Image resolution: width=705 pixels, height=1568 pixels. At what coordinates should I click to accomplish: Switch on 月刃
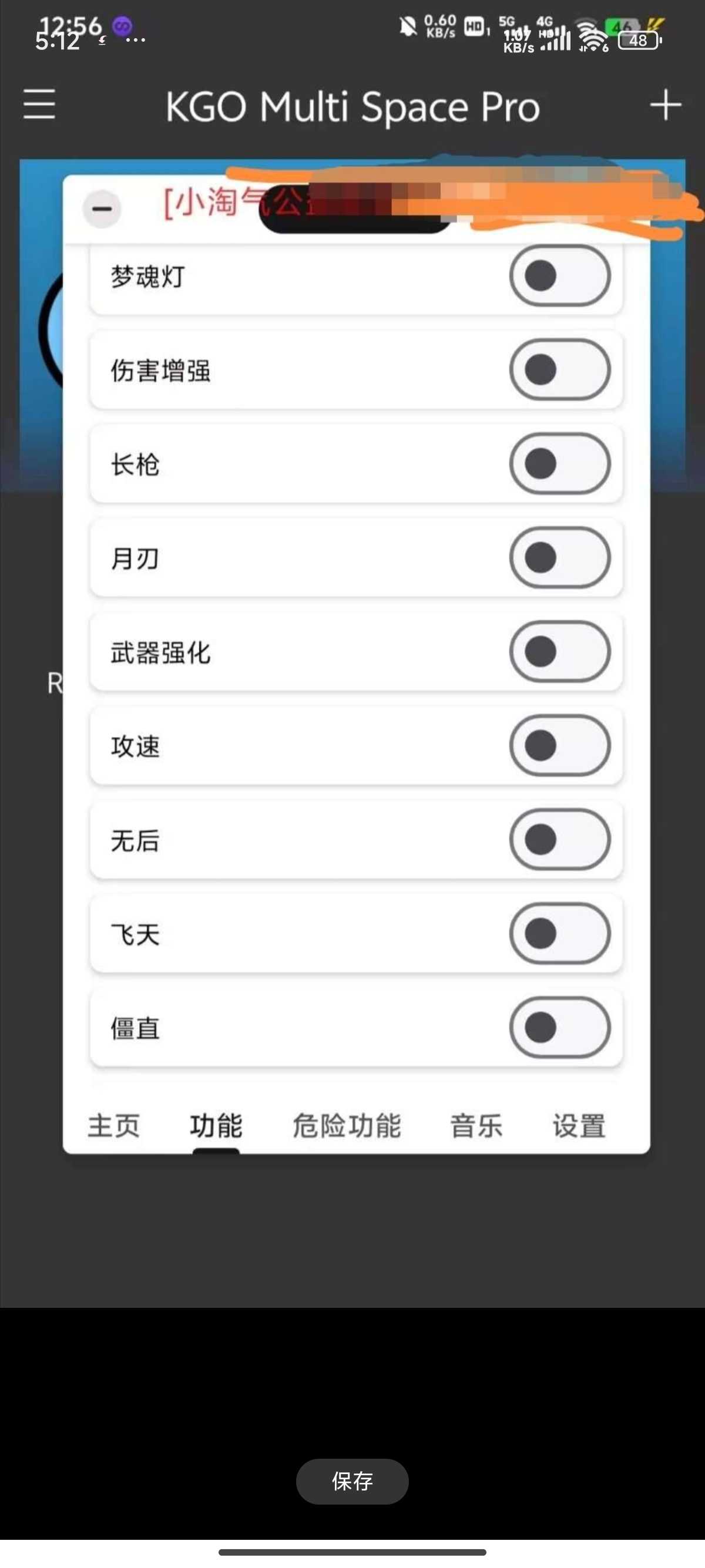pyautogui.click(x=559, y=557)
